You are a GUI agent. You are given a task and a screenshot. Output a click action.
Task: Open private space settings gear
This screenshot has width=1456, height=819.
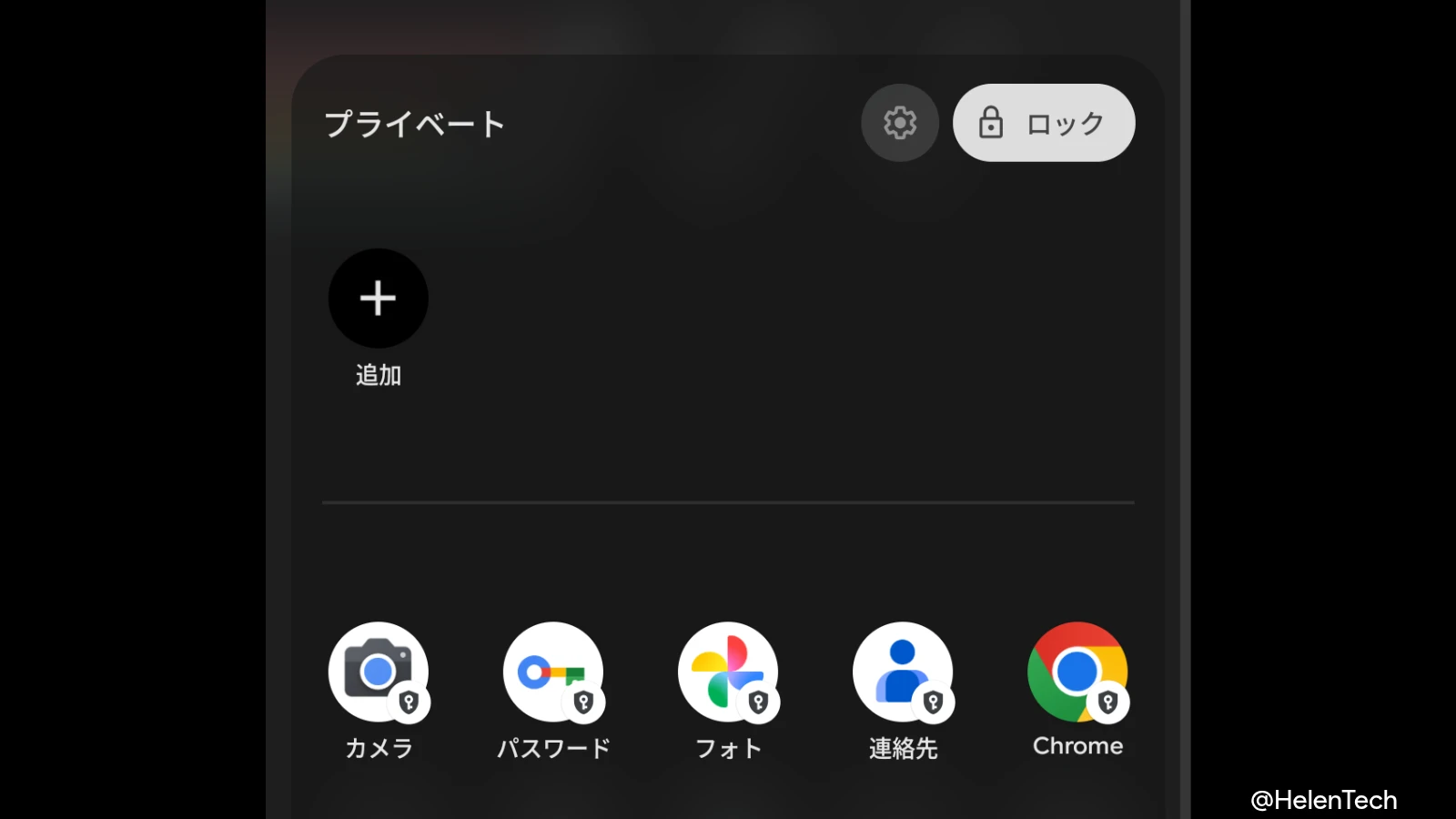pyautogui.click(x=899, y=123)
